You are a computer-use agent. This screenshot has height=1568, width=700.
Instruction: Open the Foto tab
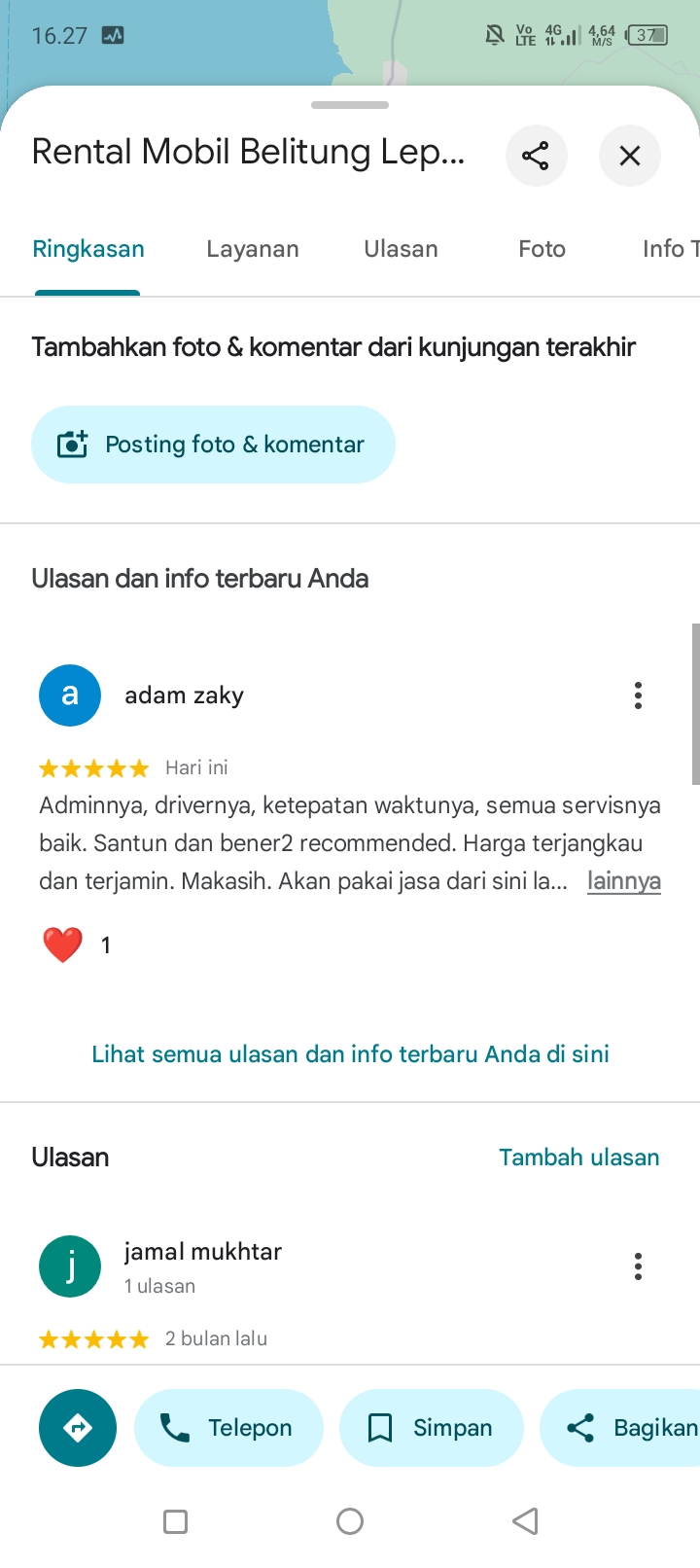coord(542,249)
